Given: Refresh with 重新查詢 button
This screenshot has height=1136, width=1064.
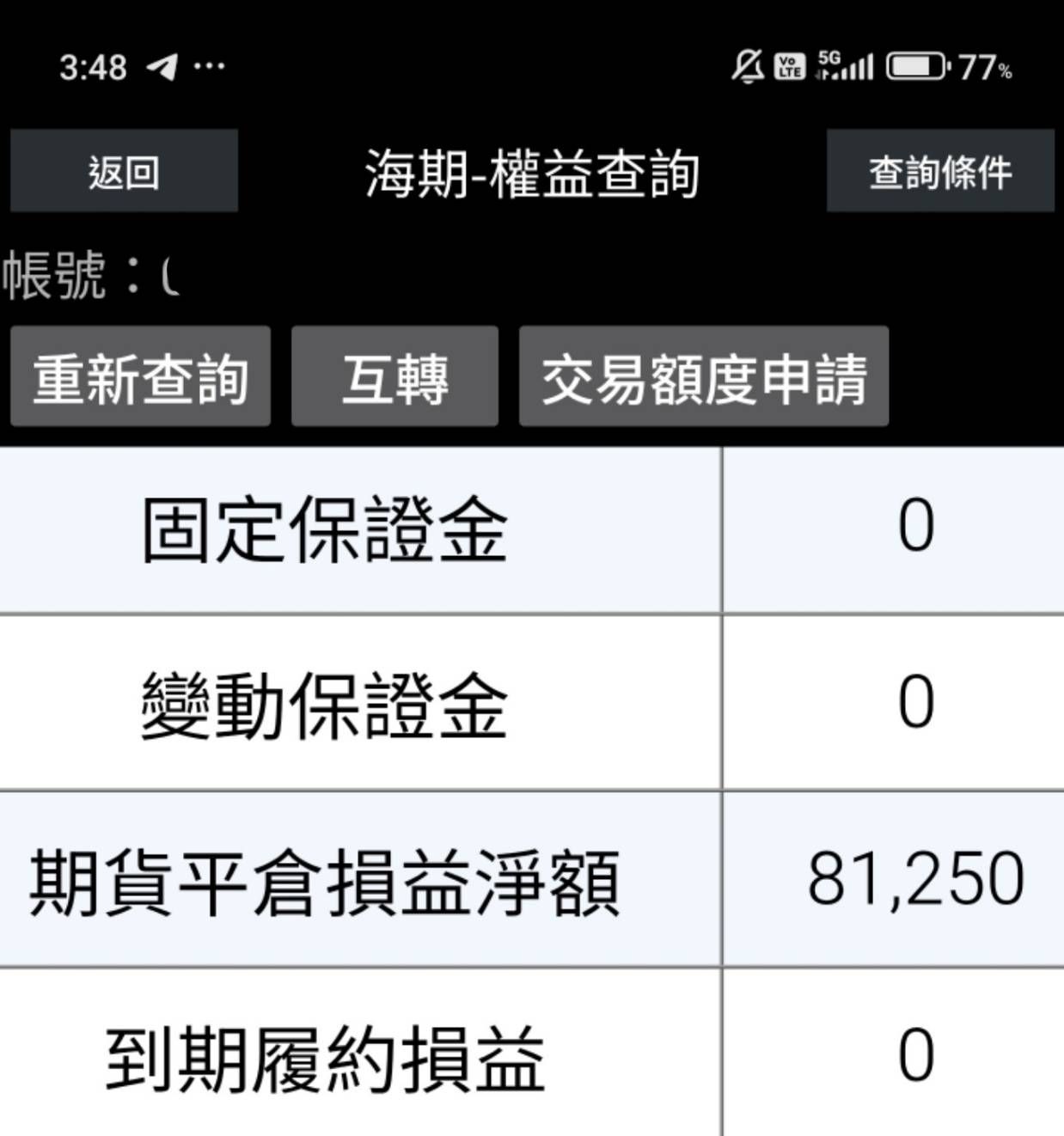Looking at the screenshot, I should [140, 376].
